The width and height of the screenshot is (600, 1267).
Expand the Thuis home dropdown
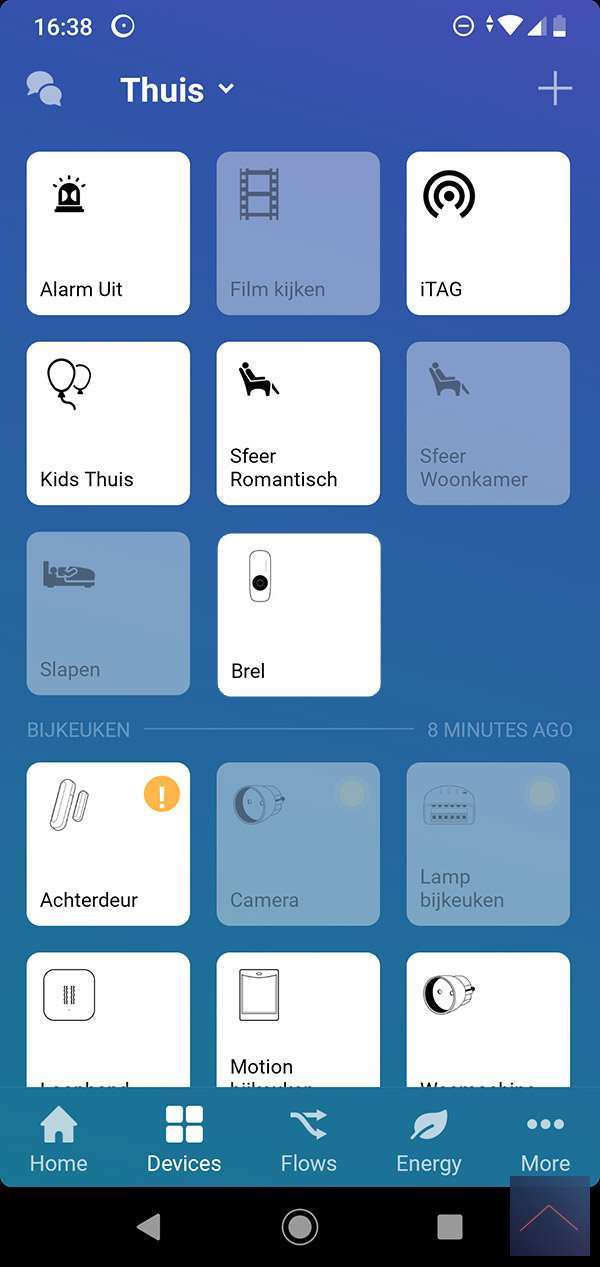[x=177, y=90]
